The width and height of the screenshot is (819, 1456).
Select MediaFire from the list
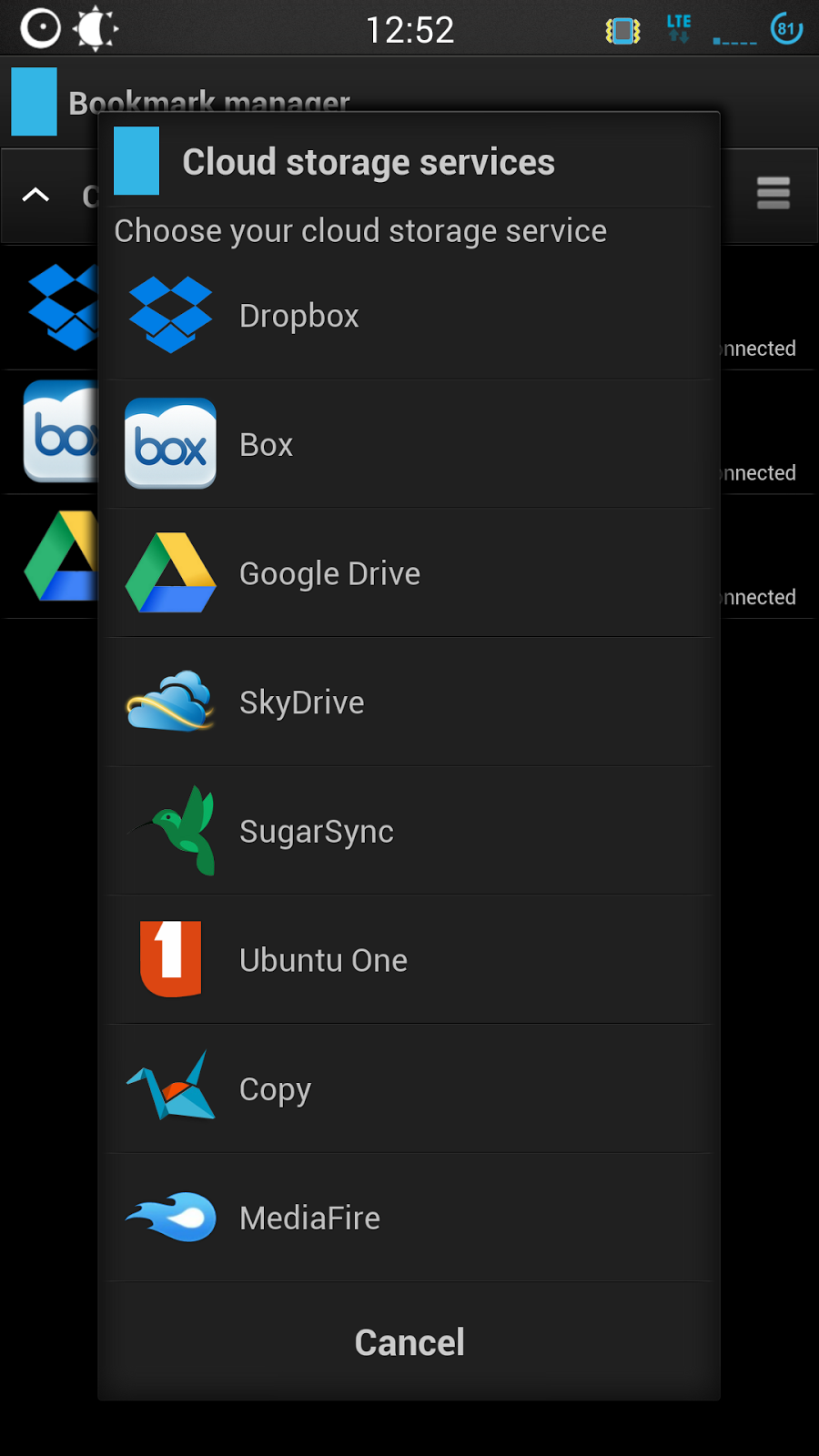click(x=409, y=1218)
